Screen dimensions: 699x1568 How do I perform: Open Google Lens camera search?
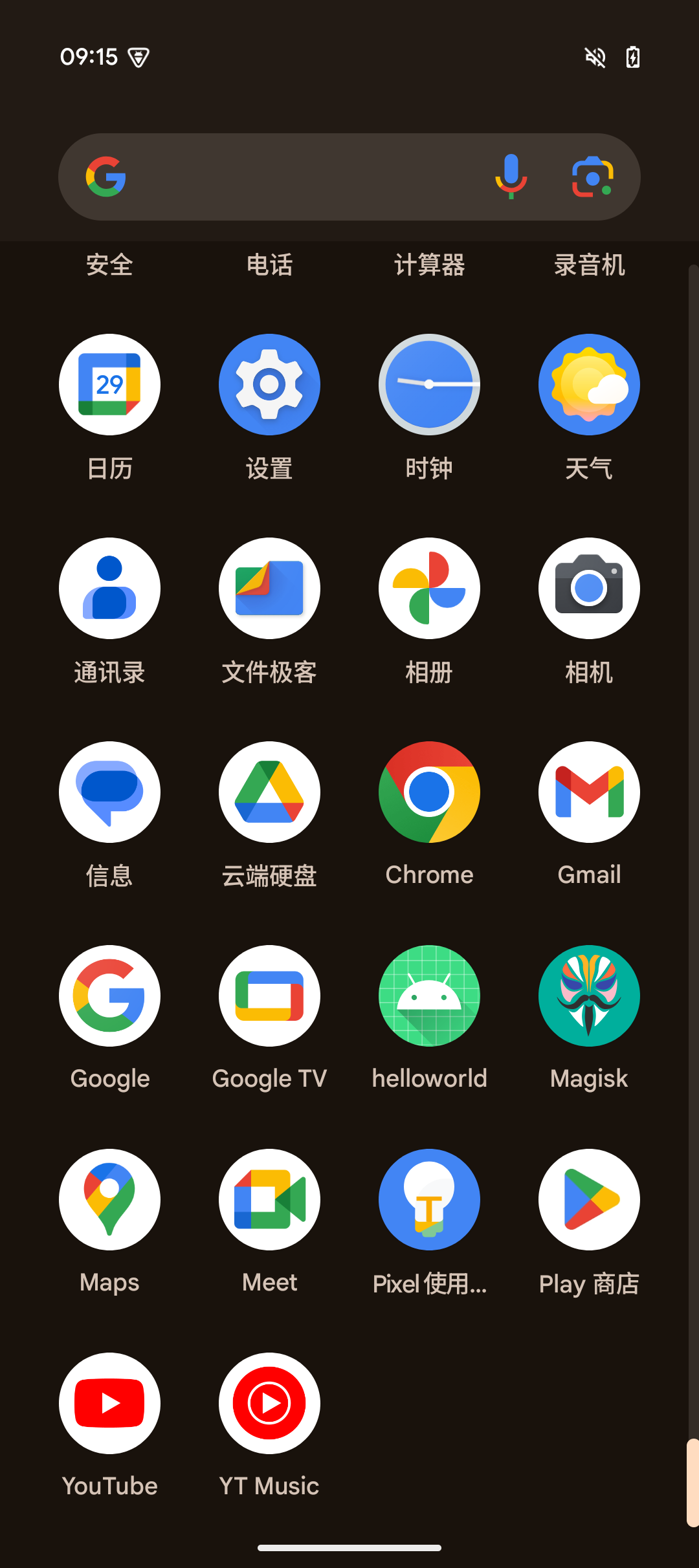pyautogui.click(x=592, y=177)
